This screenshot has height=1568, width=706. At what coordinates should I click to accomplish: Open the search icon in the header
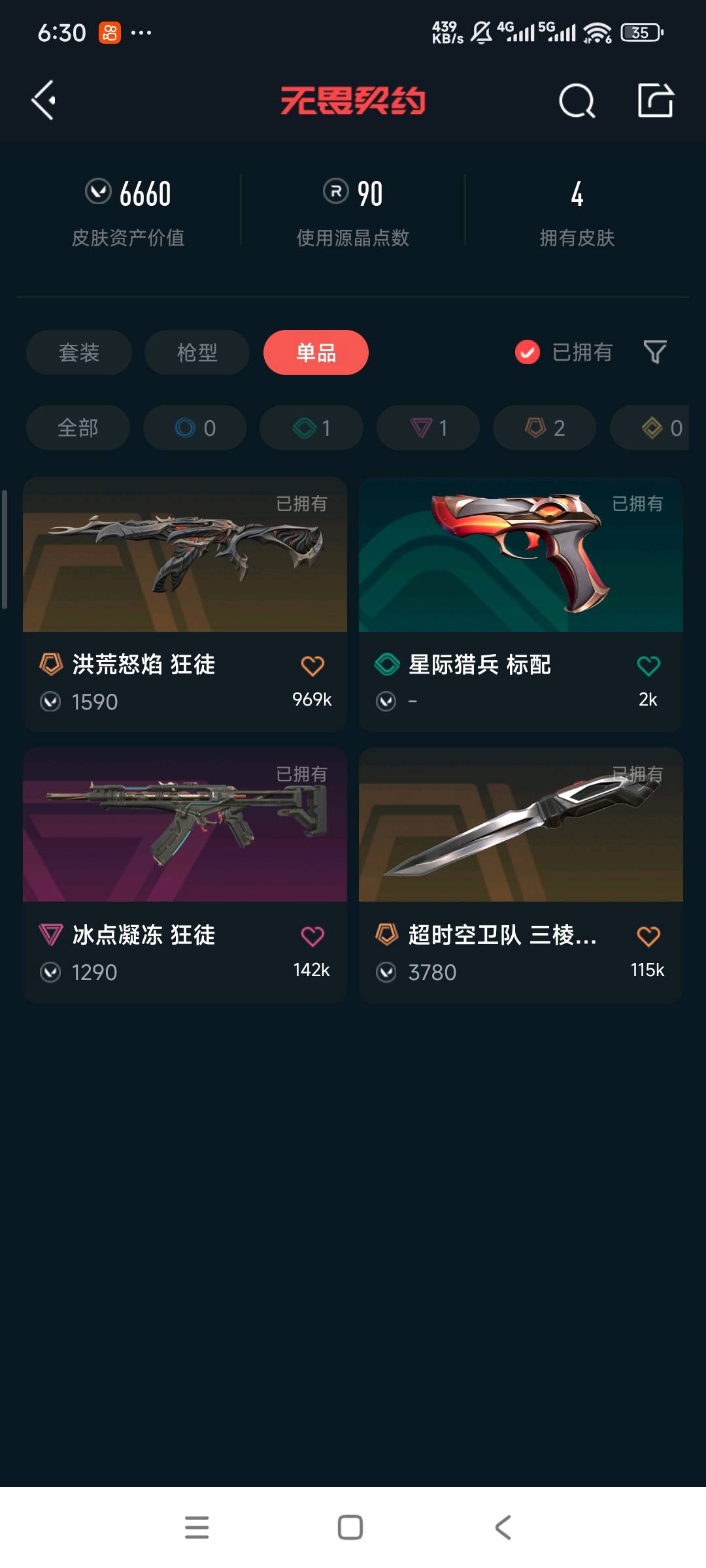pyautogui.click(x=577, y=101)
